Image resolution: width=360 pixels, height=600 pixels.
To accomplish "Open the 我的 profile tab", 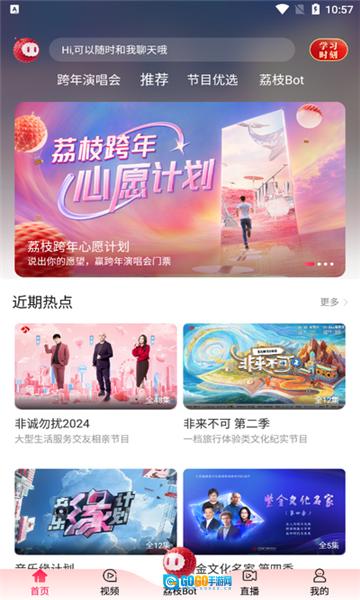I will 319,582.
